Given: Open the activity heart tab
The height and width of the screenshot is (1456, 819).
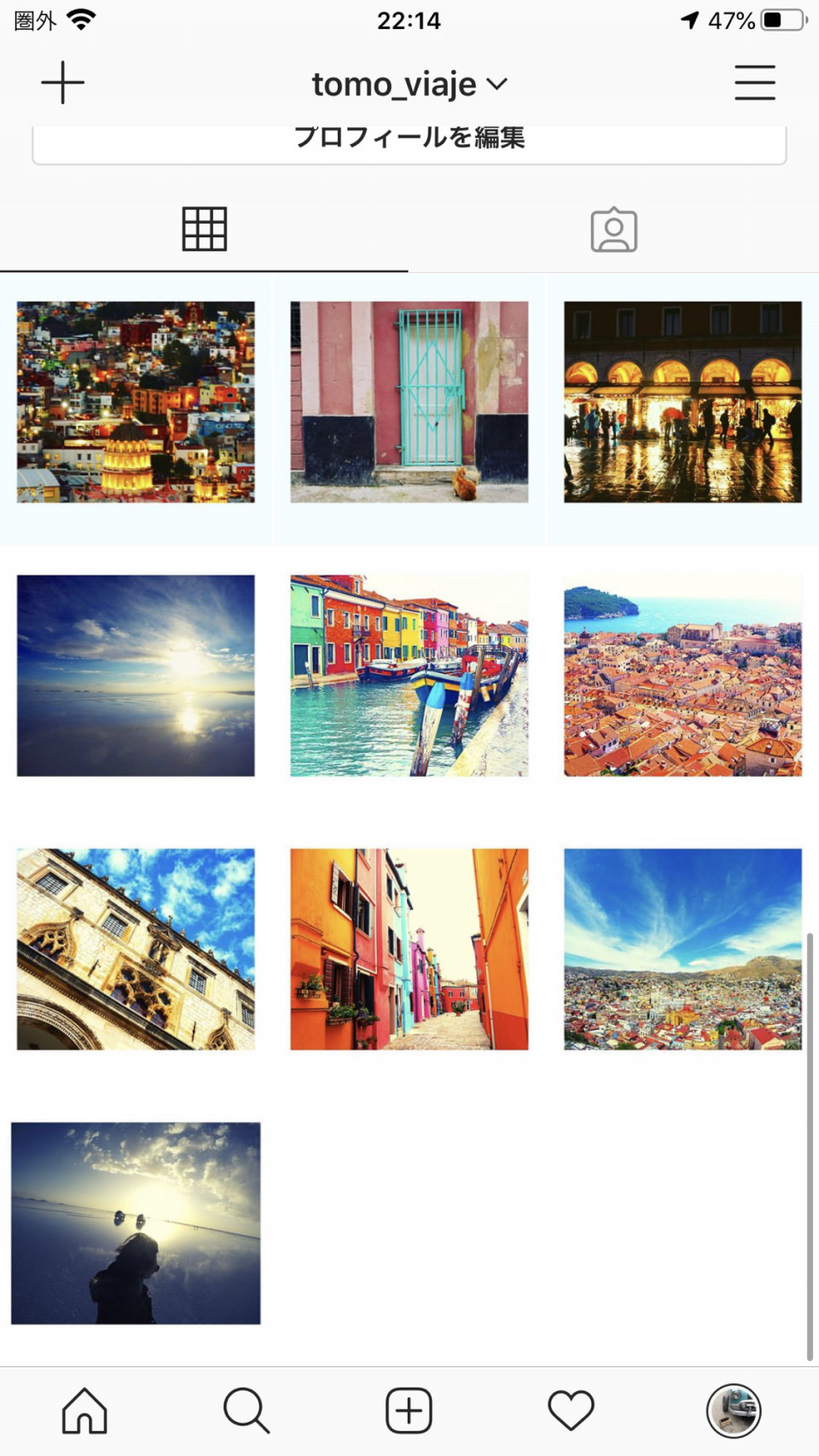Looking at the screenshot, I should coord(571,1410).
